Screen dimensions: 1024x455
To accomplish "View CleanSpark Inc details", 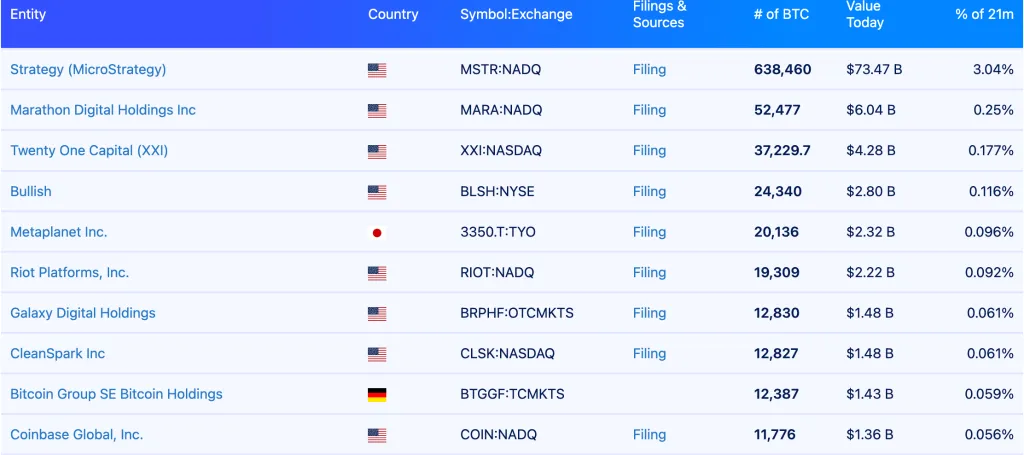I will coord(57,353).
